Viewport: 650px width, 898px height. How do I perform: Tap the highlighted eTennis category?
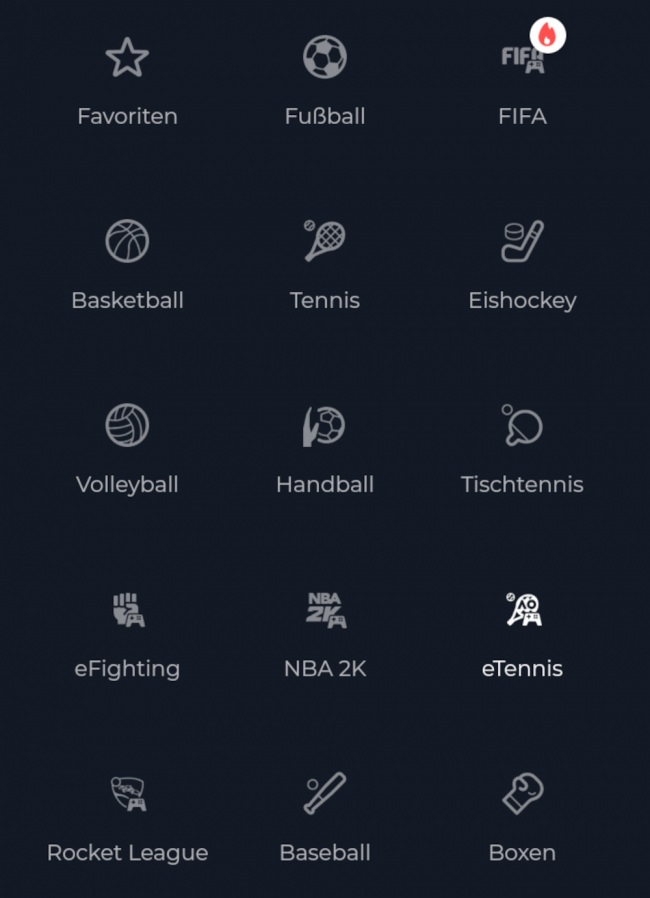point(522,632)
